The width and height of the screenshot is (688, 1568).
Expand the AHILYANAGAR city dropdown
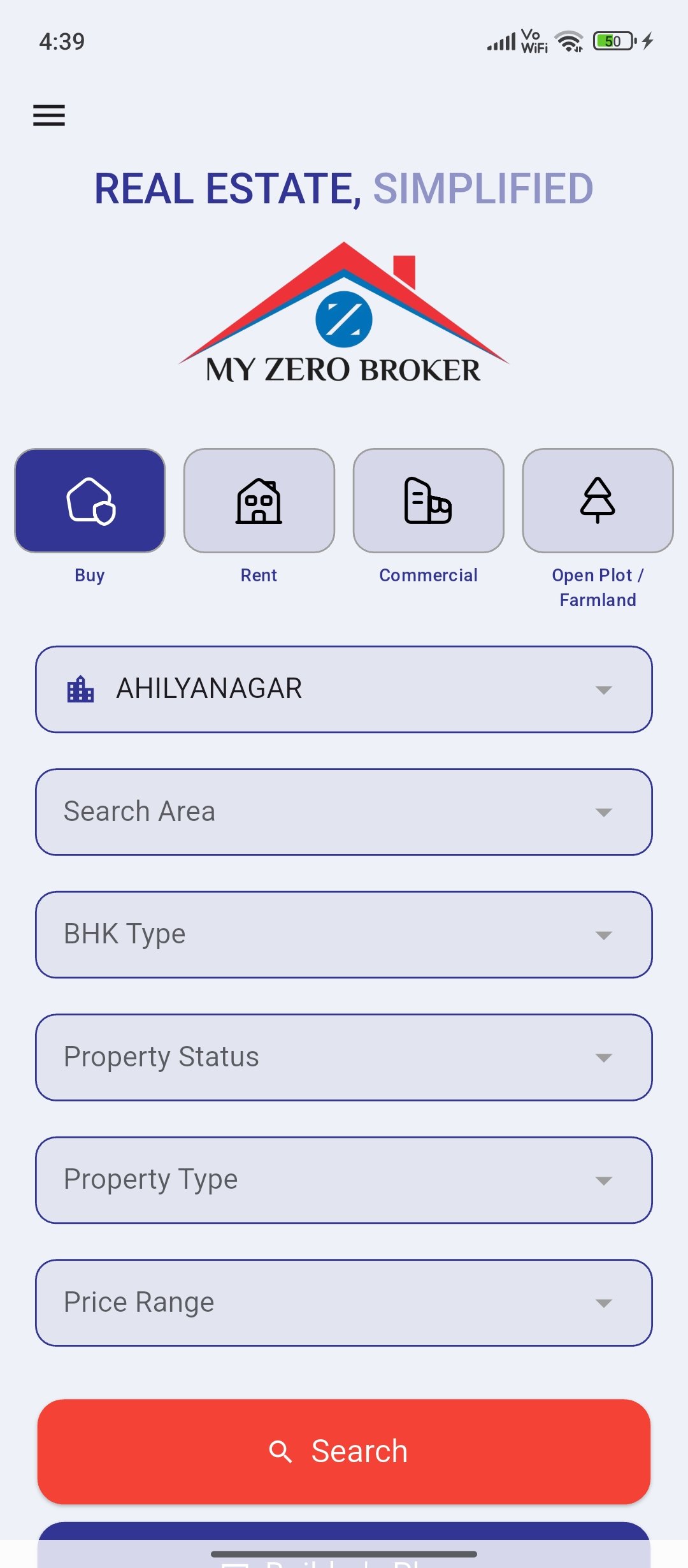pyautogui.click(x=344, y=690)
